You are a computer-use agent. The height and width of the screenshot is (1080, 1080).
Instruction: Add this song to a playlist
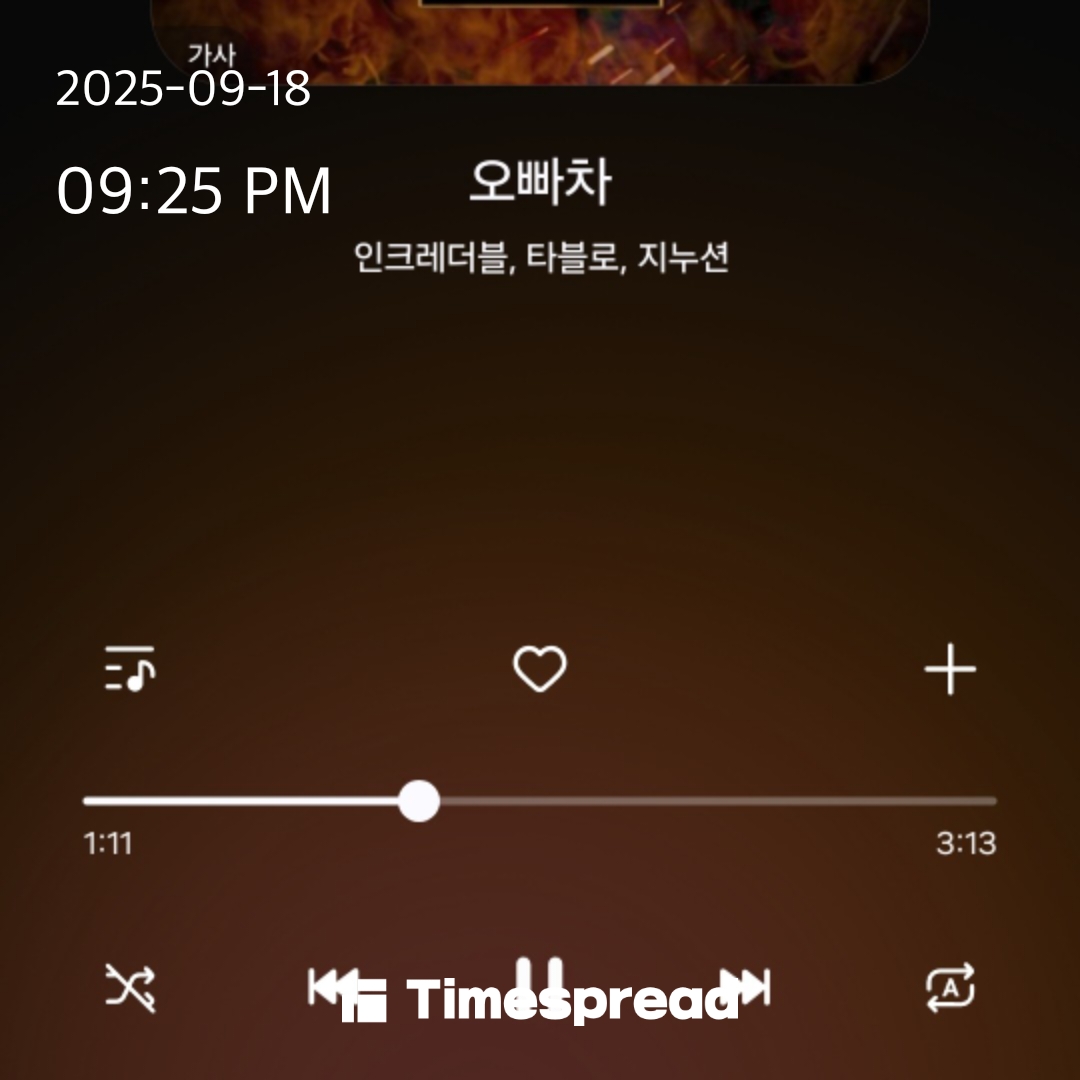pos(949,669)
